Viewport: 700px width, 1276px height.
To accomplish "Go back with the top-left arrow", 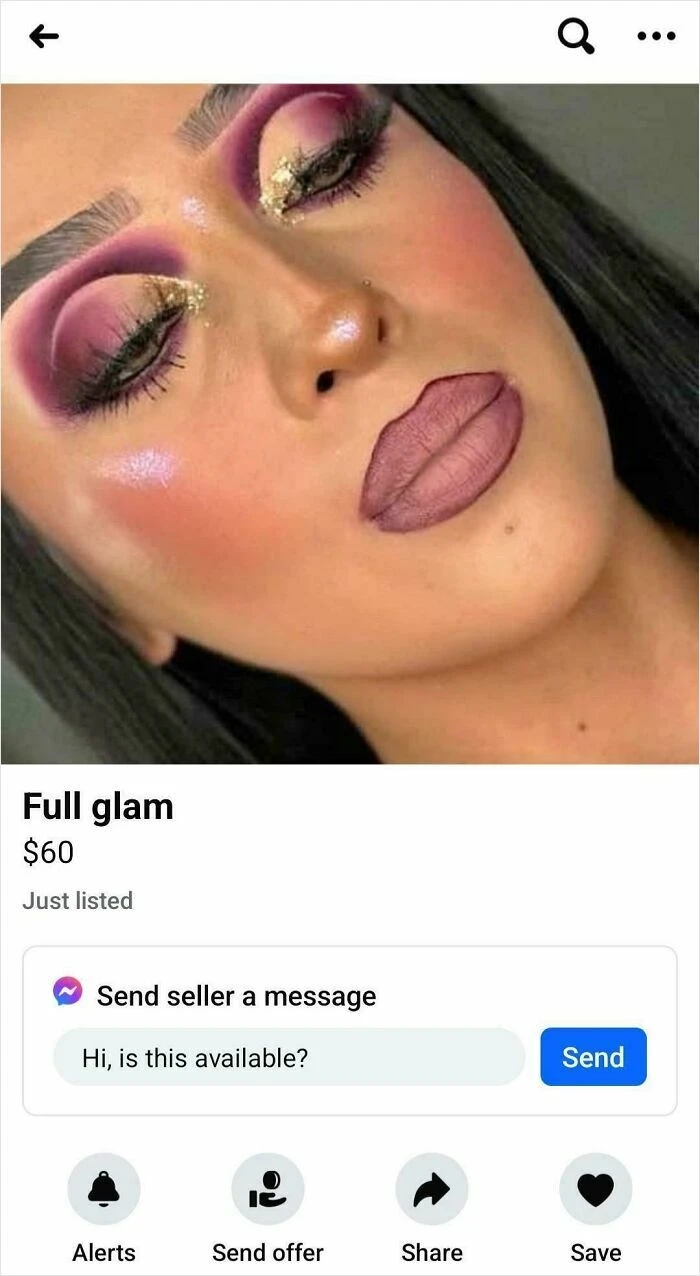I will coord(44,37).
